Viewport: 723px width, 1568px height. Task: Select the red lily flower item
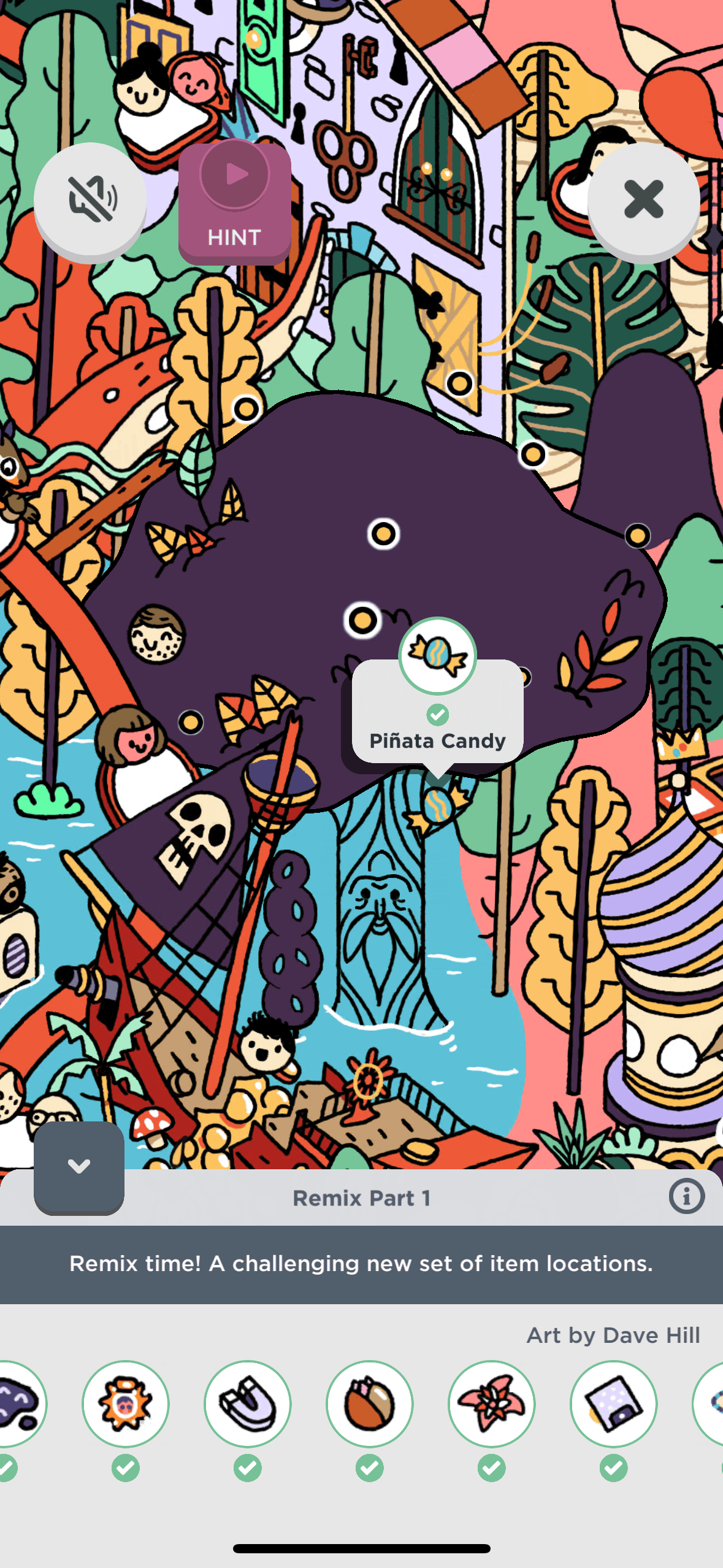(491, 1403)
